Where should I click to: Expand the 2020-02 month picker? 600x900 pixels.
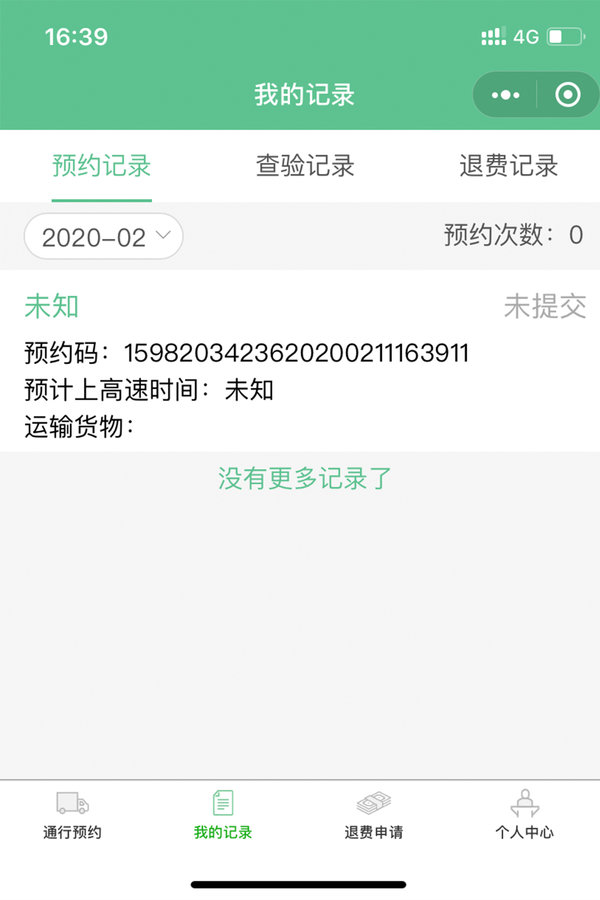point(104,237)
